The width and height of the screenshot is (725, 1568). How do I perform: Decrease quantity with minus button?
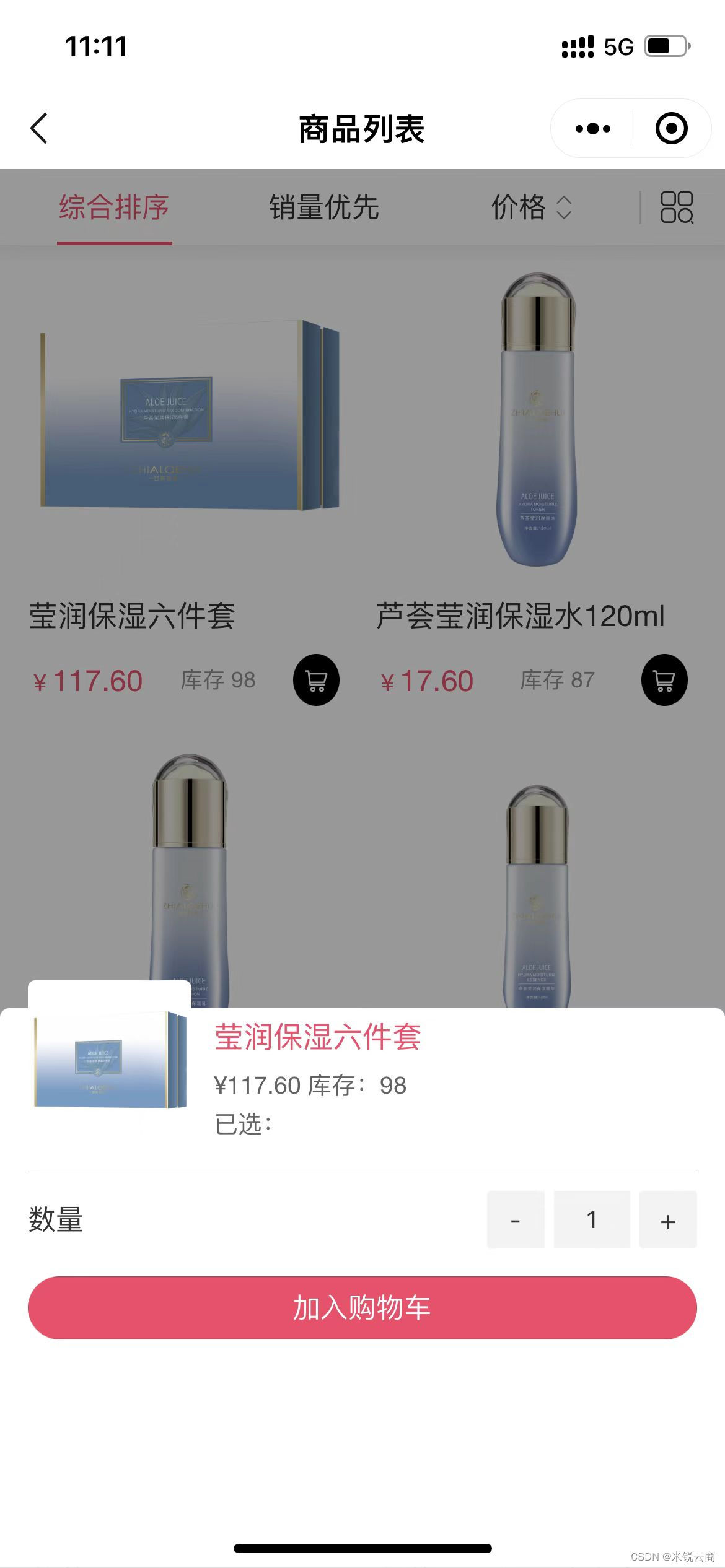click(x=516, y=1219)
